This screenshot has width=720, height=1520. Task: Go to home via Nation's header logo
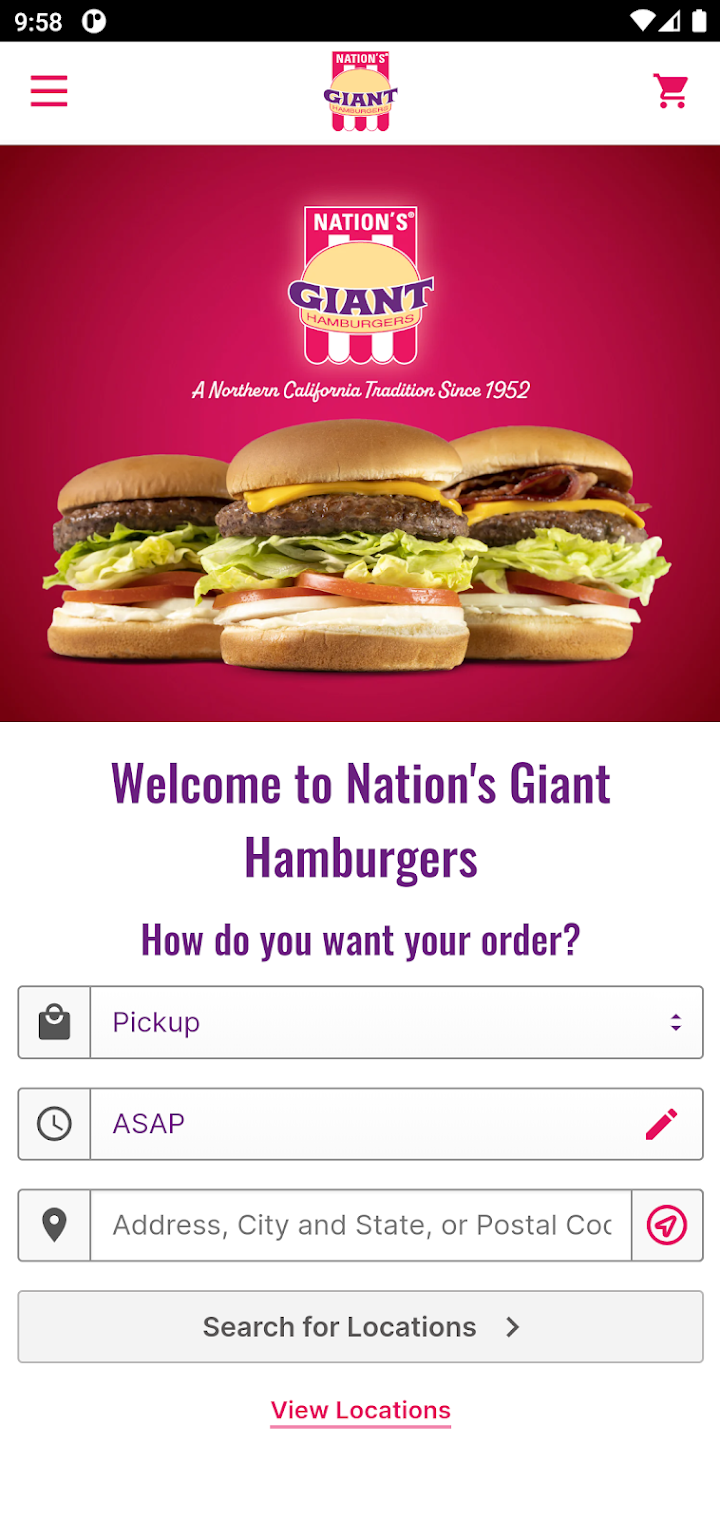[360, 92]
